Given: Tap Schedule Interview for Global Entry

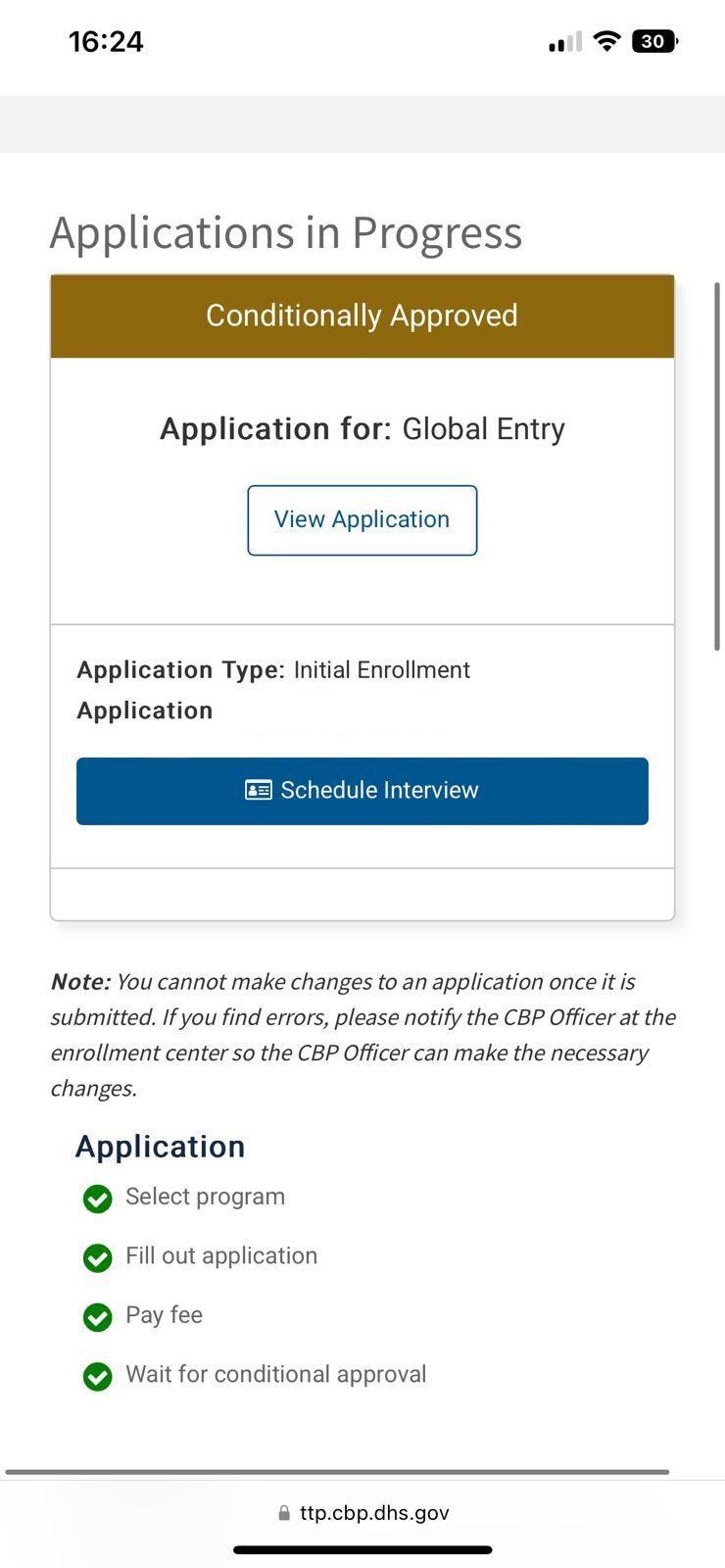Looking at the screenshot, I should [362, 791].
